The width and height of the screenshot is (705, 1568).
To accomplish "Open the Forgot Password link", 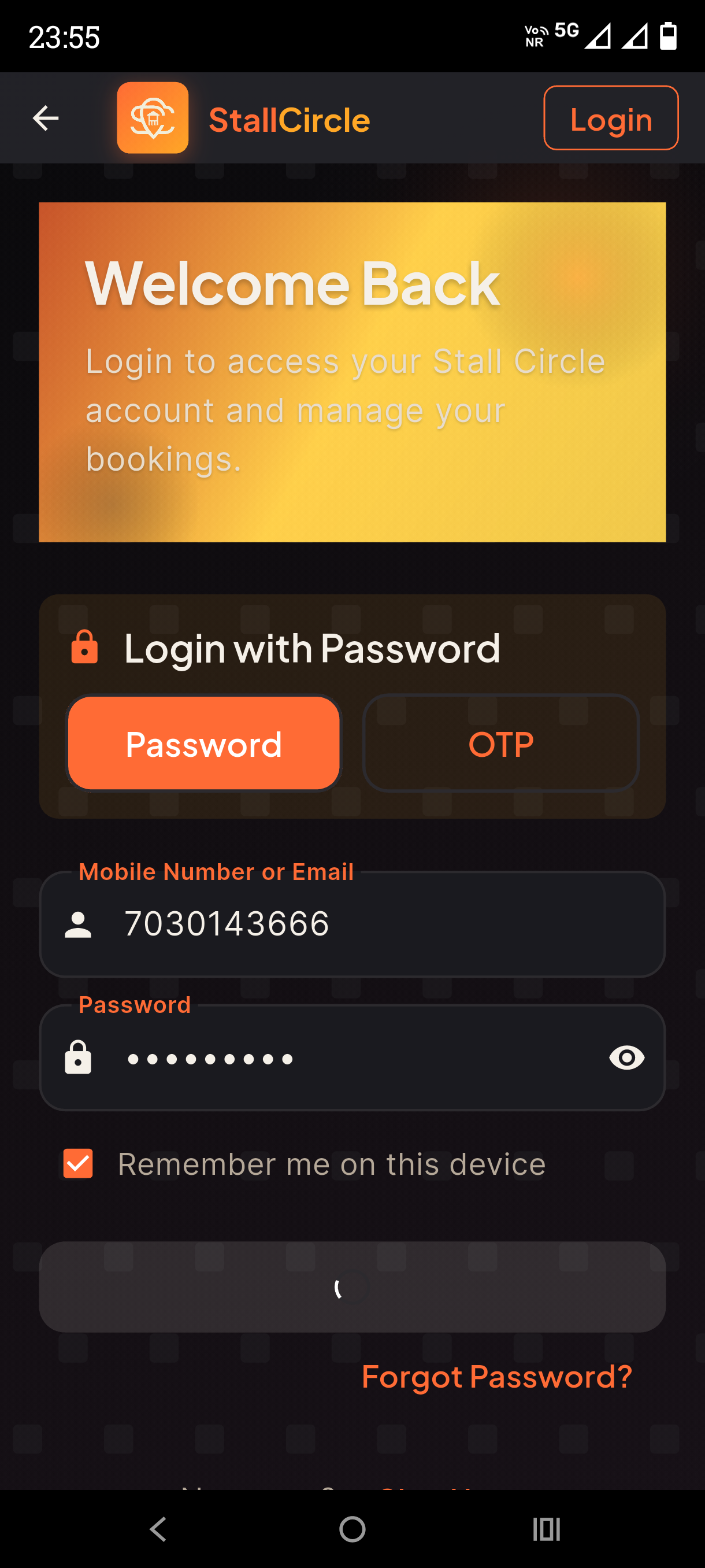I will pos(496,1377).
